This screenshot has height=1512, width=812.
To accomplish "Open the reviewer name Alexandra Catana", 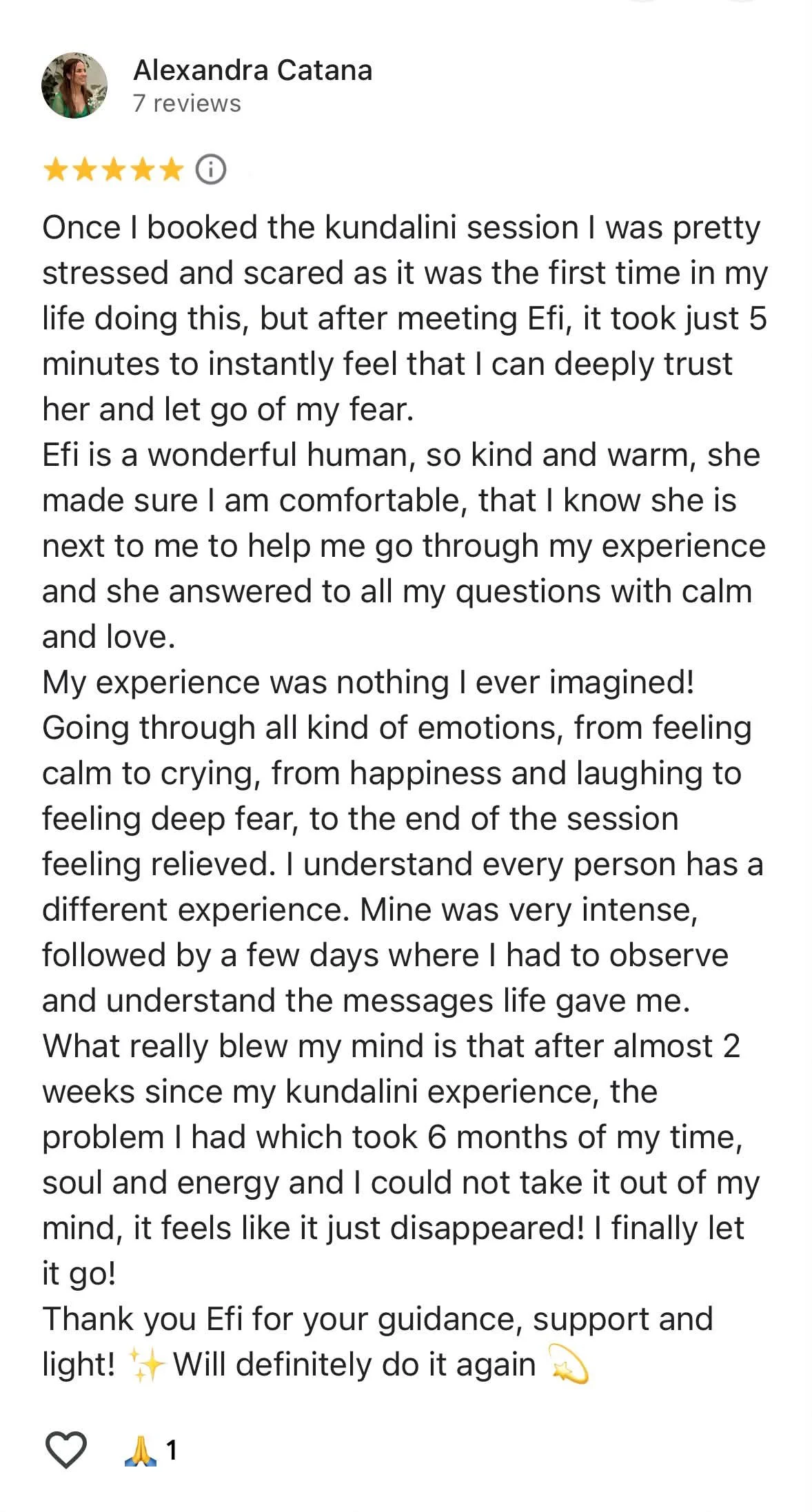I will click(x=253, y=70).
